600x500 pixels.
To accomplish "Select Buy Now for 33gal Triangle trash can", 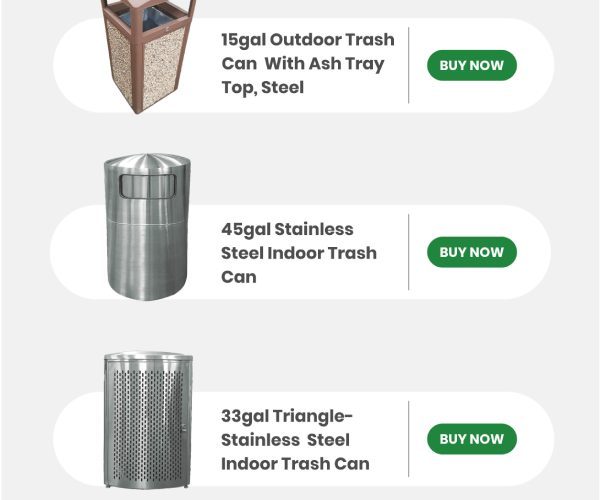I will pos(471,438).
